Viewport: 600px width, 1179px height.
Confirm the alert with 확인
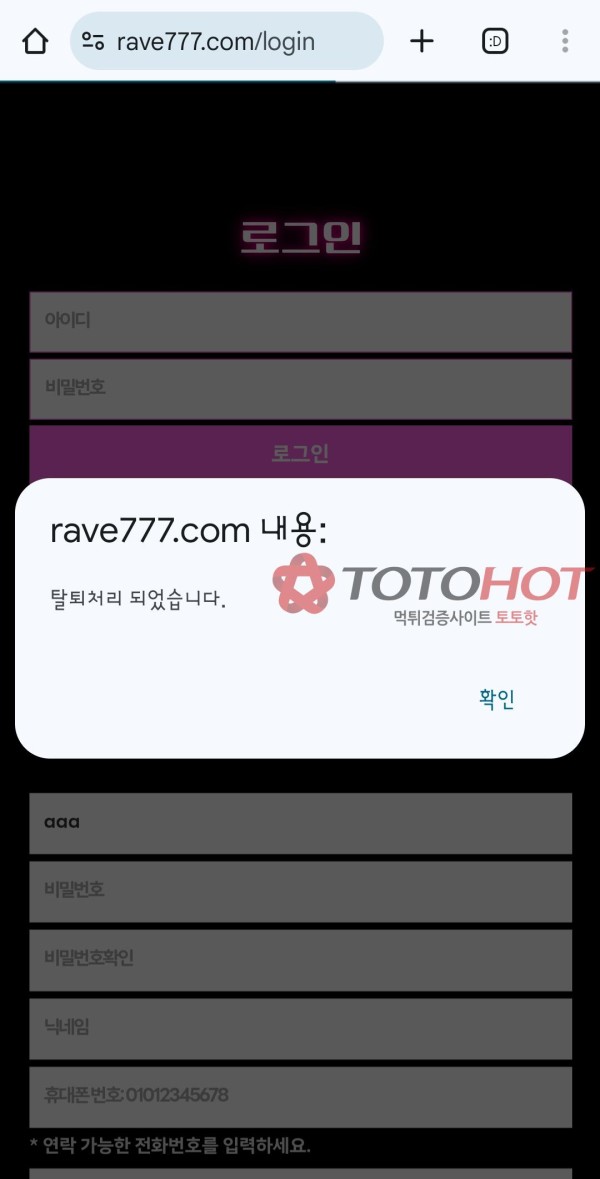(496, 699)
